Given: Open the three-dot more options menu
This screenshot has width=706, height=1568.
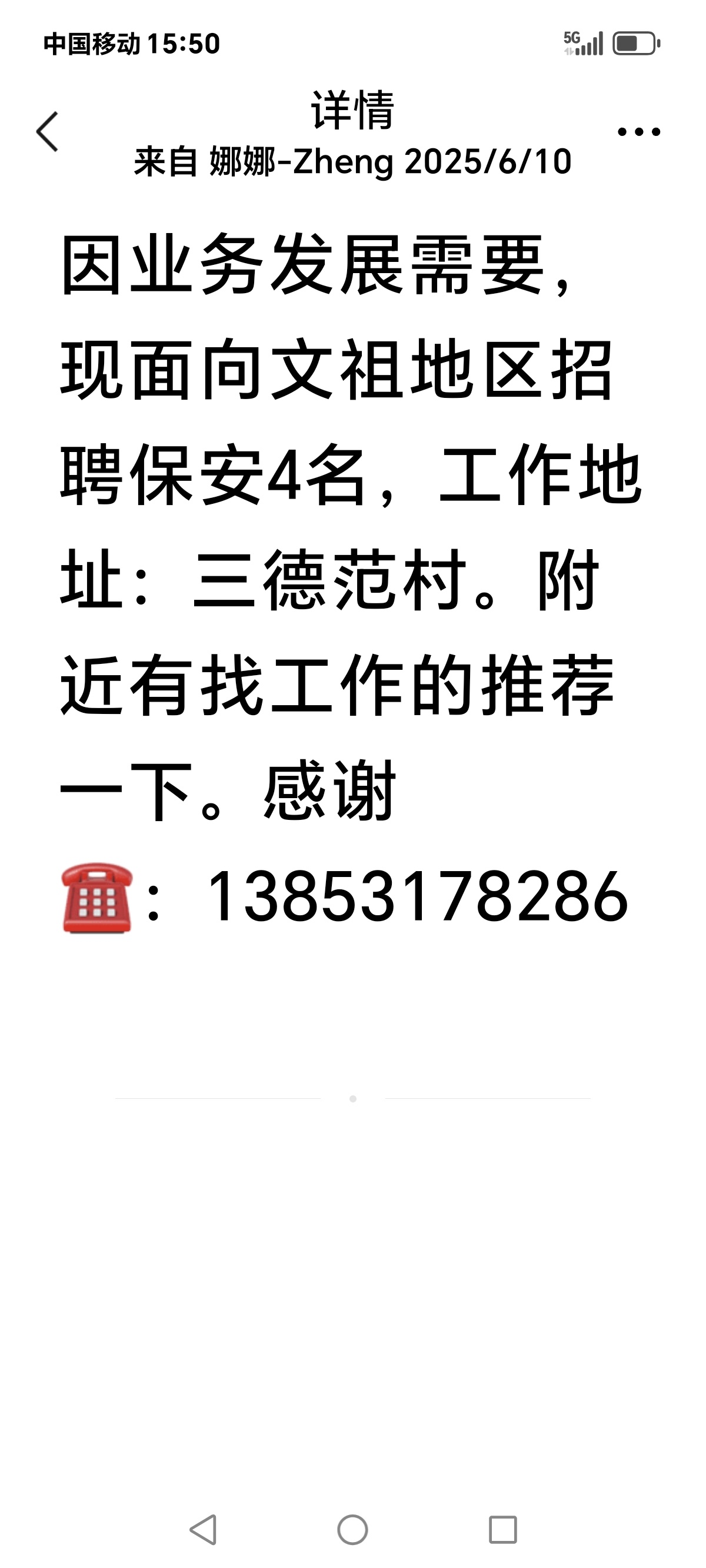Looking at the screenshot, I should point(638,131).
